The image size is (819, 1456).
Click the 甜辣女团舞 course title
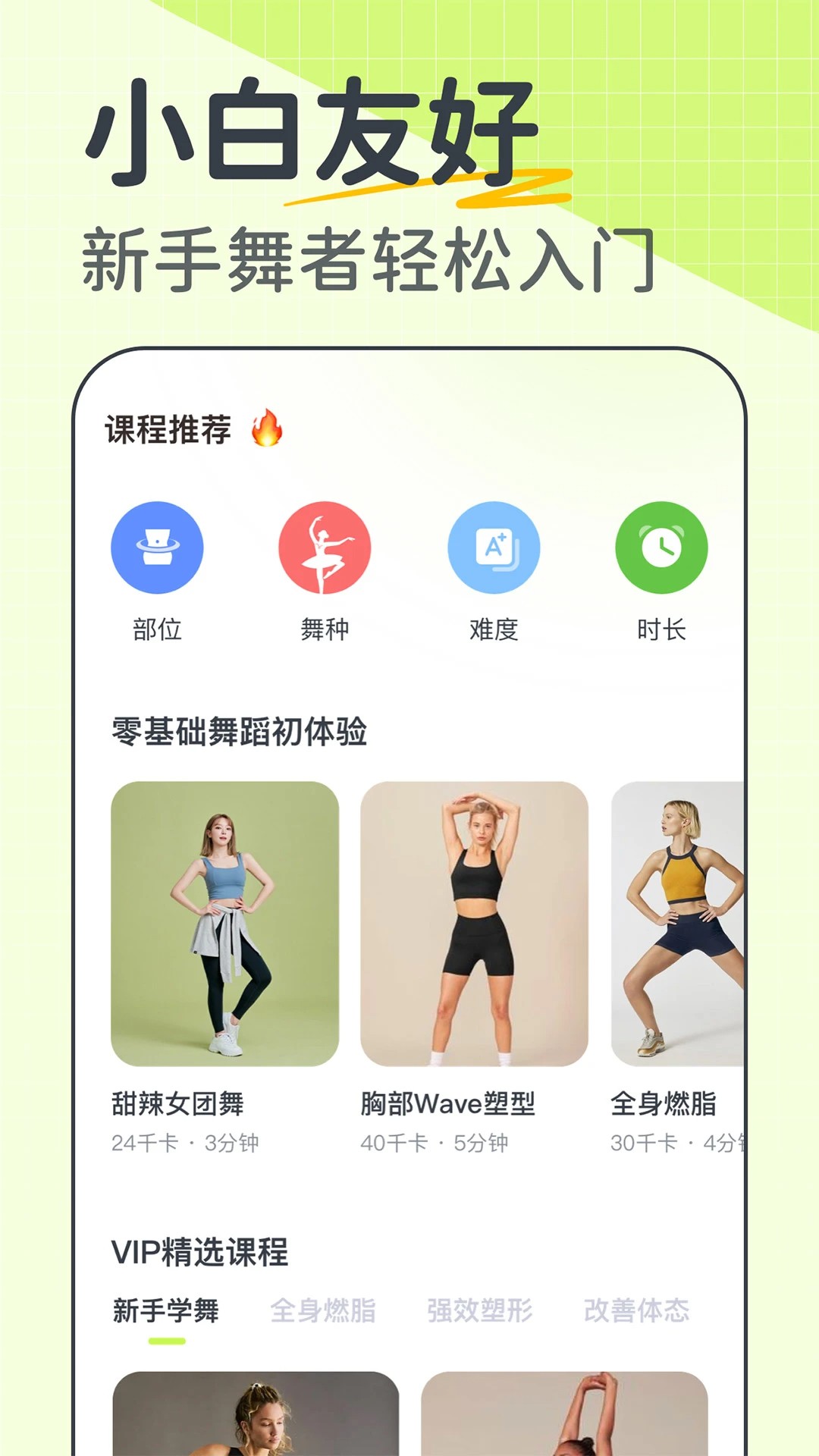point(180,1105)
